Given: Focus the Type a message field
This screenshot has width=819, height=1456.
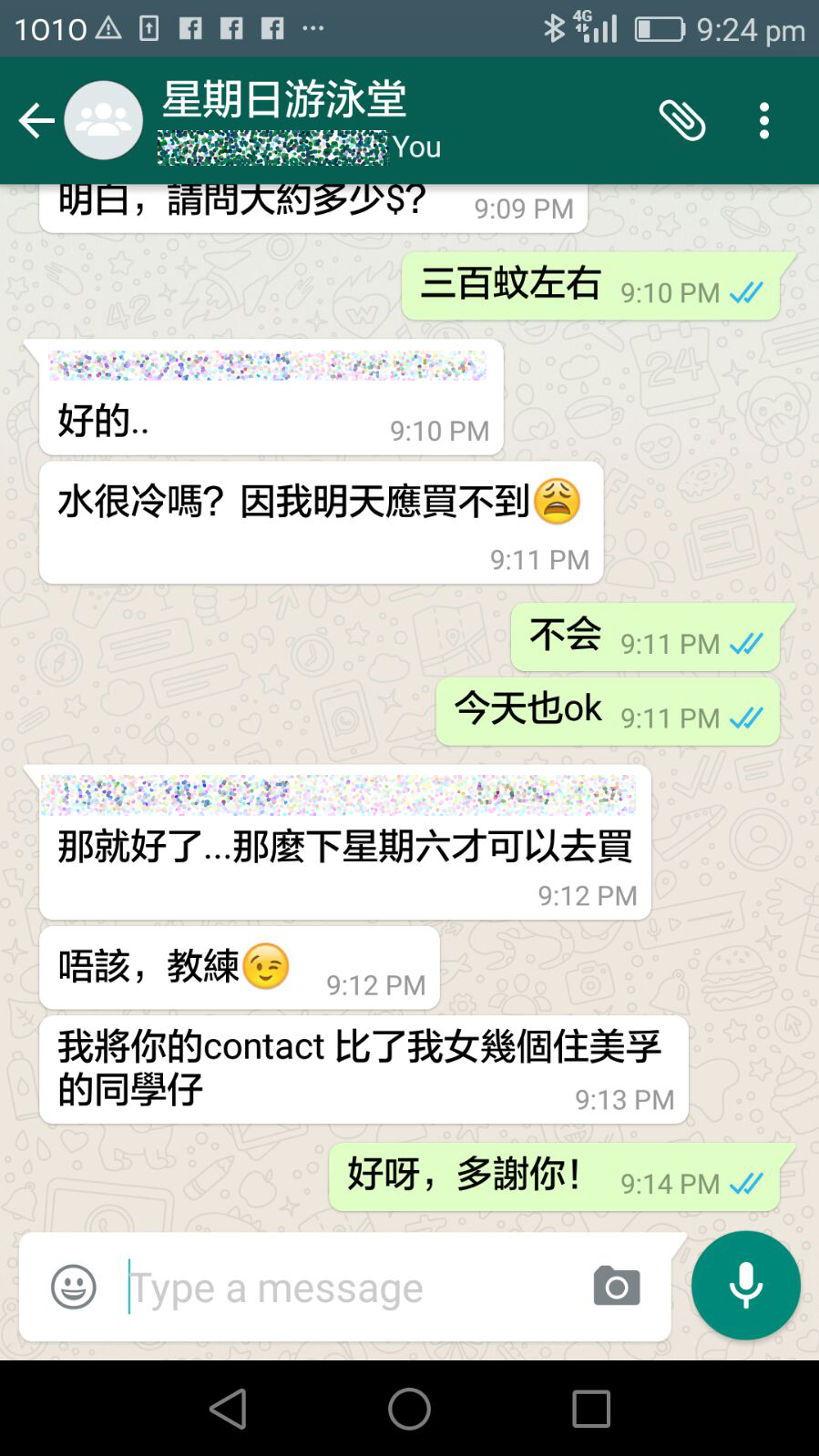Looking at the screenshot, I should pos(346,1288).
